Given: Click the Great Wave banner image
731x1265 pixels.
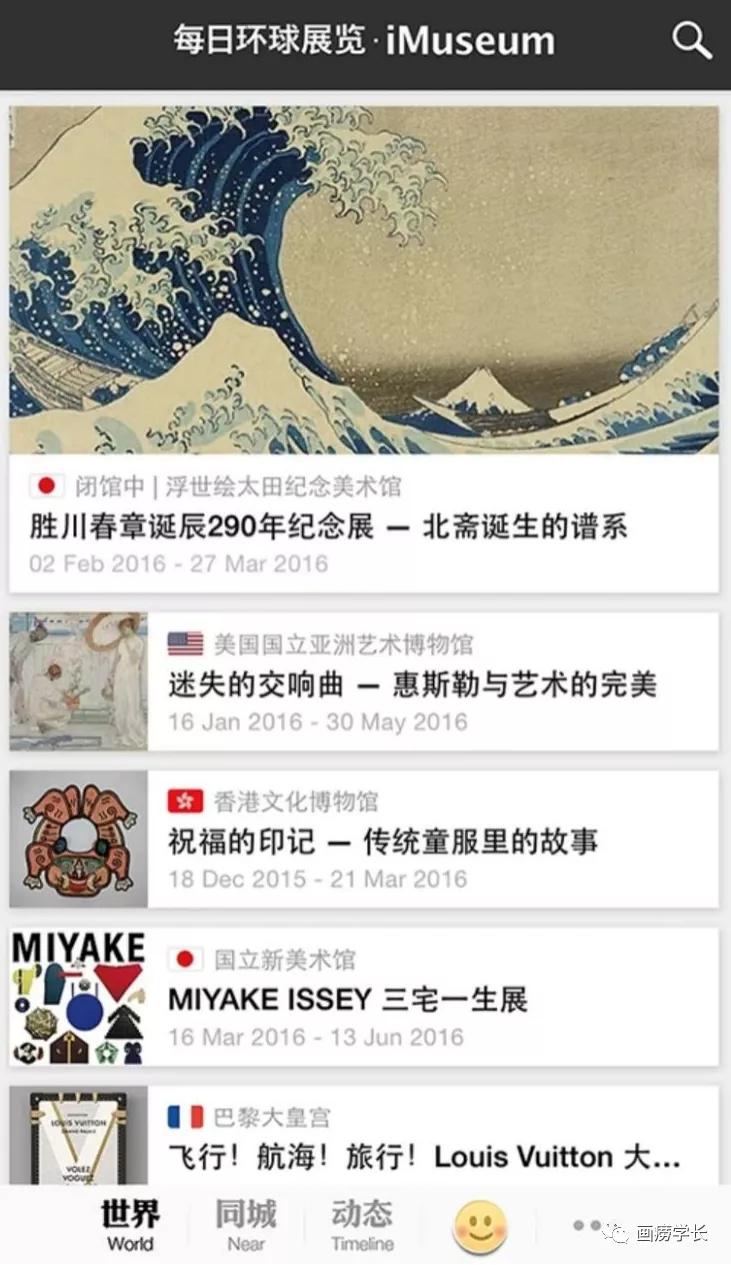Looking at the screenshot, I should pyautogui.click(x=365, y=280).
